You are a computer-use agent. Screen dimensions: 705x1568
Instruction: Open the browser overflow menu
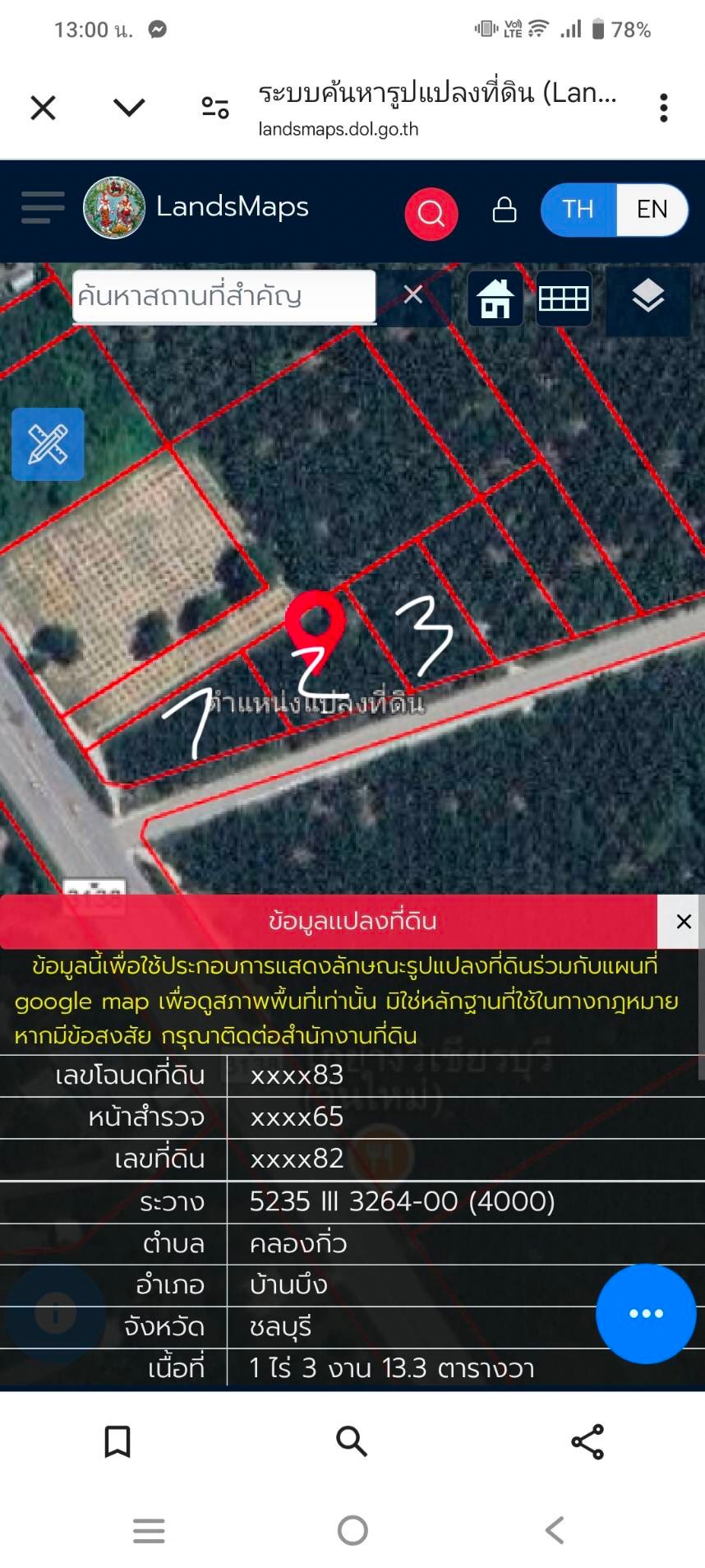[663, 108]
